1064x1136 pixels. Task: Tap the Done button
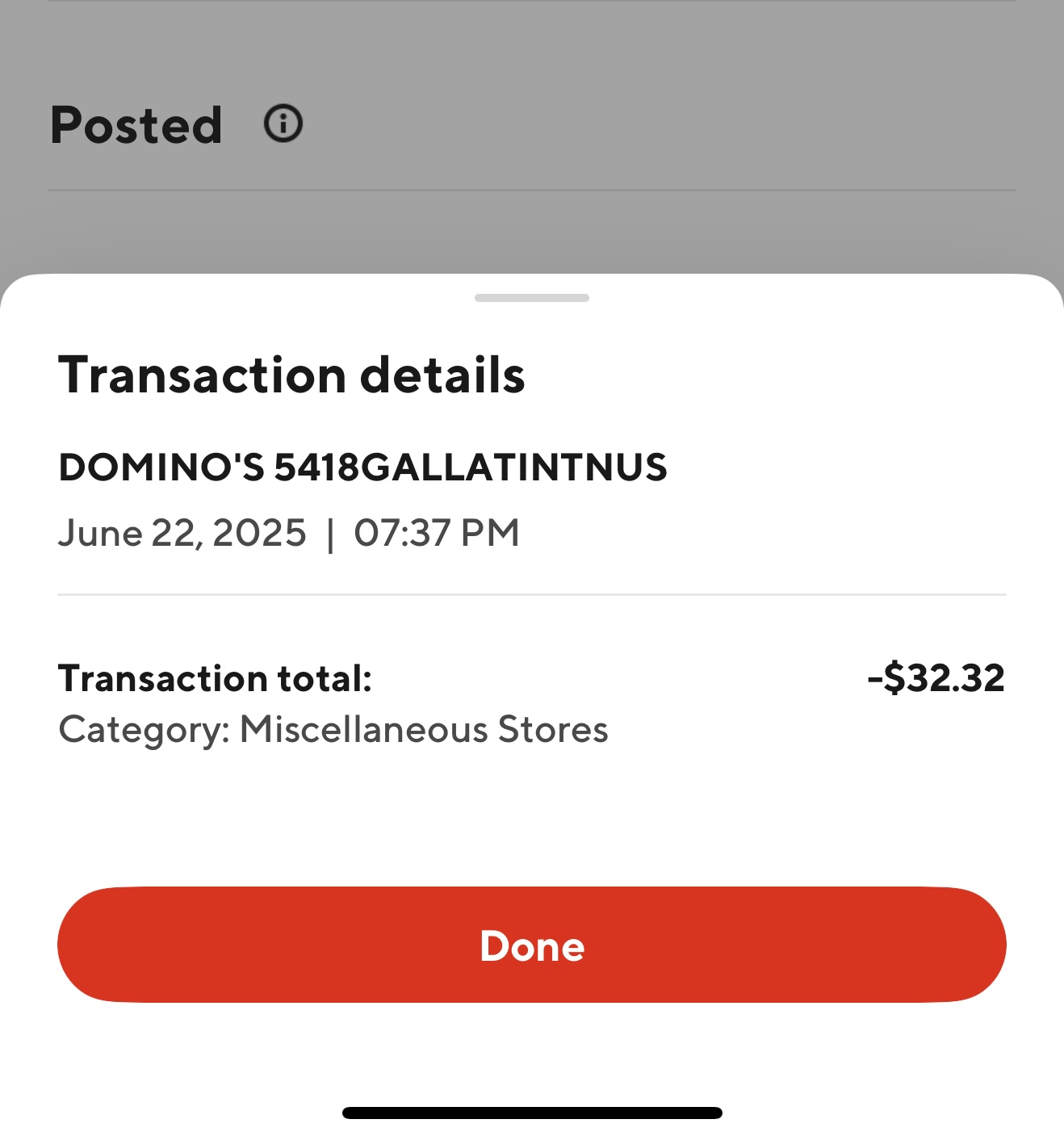(x=531, y=945)
